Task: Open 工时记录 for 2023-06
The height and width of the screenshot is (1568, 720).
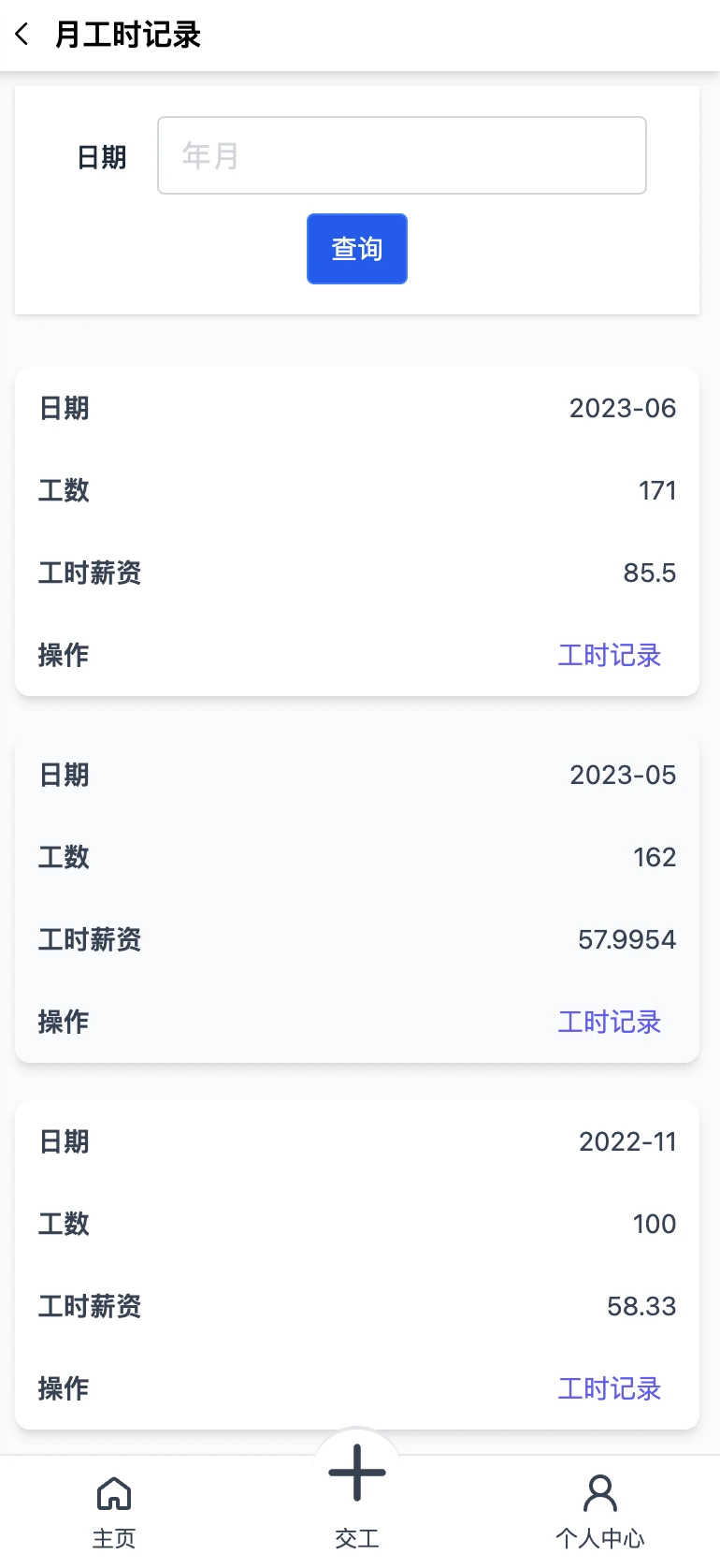Action: point(609,655)
